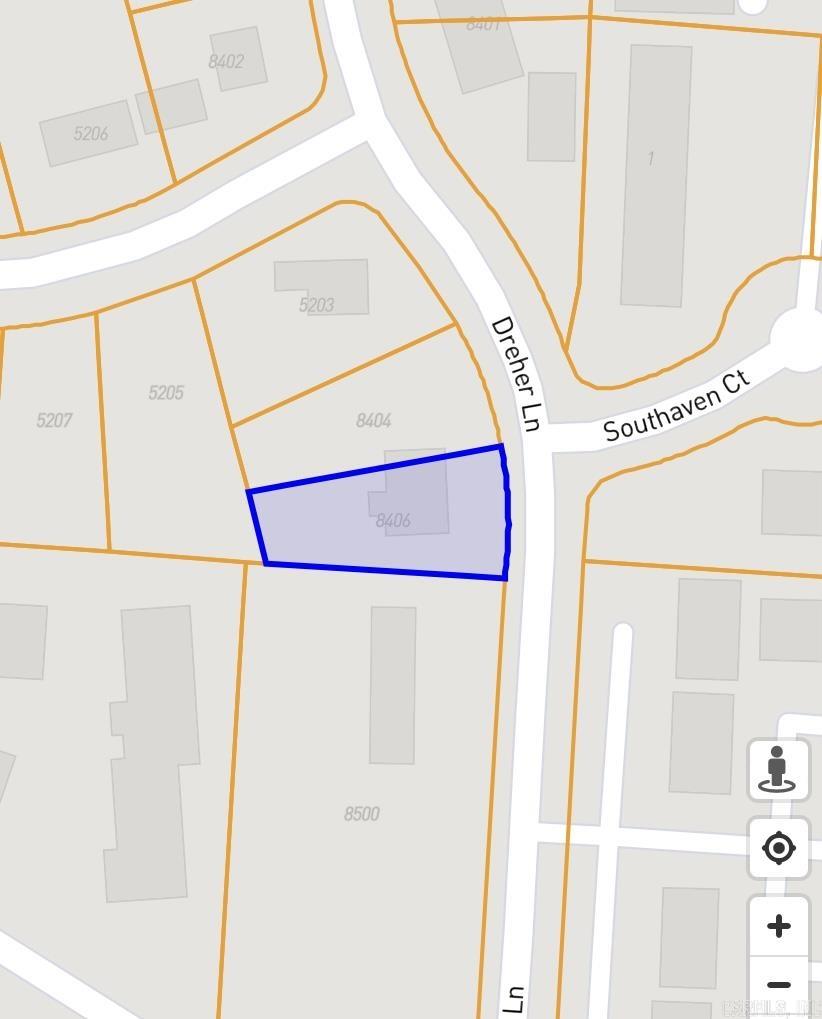Center map on my location
The image size is (822, 1019).
(778, 848)
